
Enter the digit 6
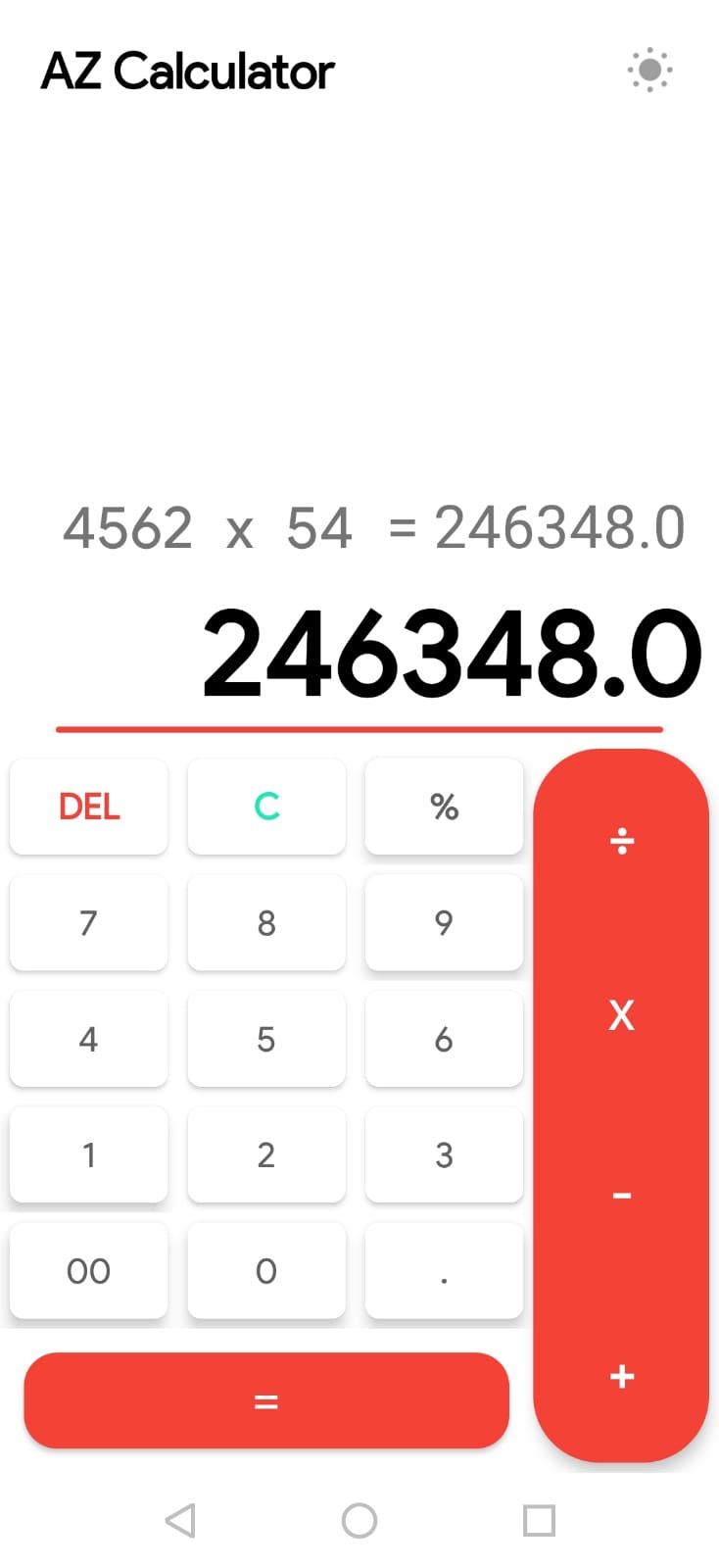click(444, 1039)
